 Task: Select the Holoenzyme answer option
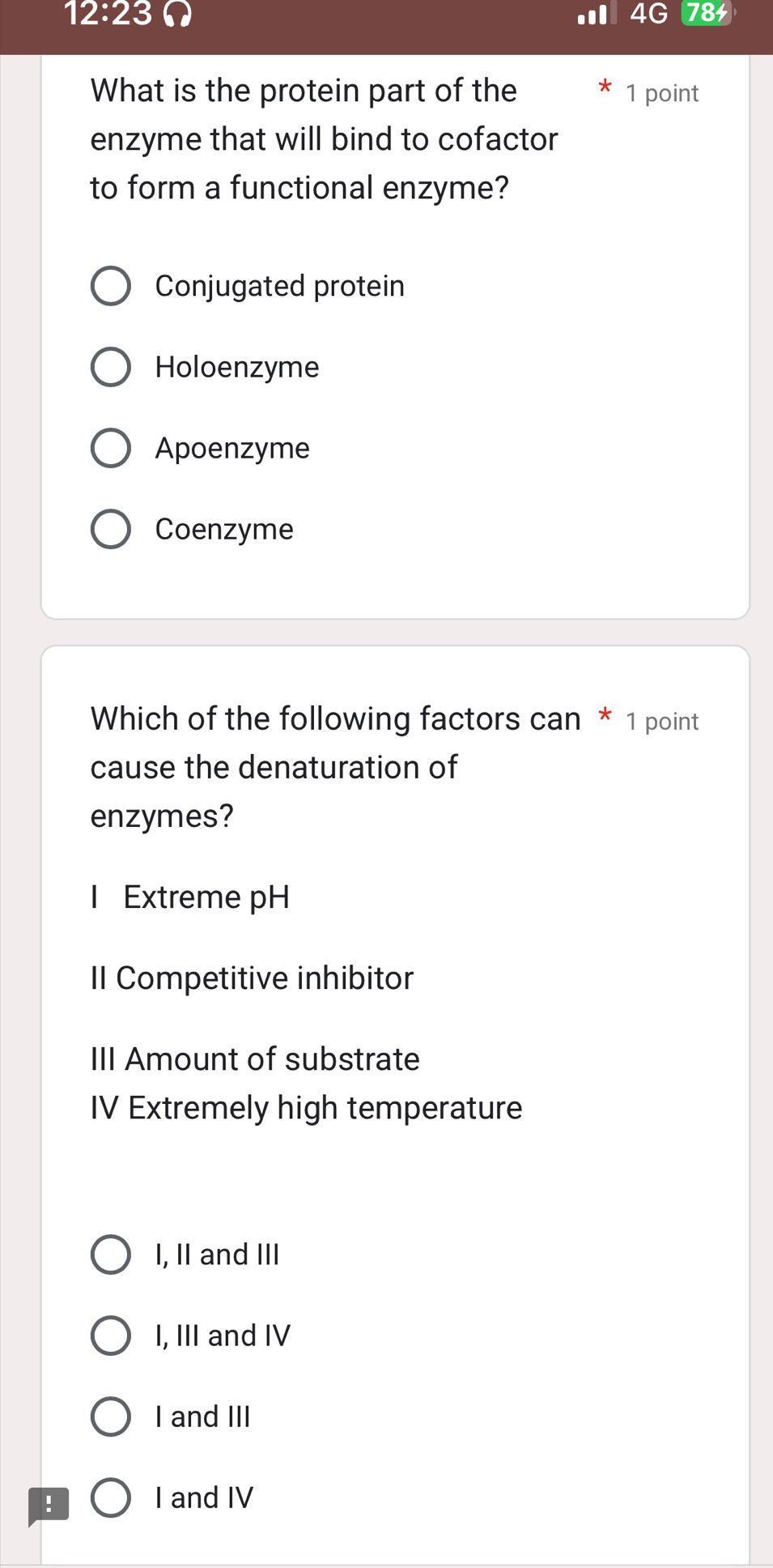(111, 366)
